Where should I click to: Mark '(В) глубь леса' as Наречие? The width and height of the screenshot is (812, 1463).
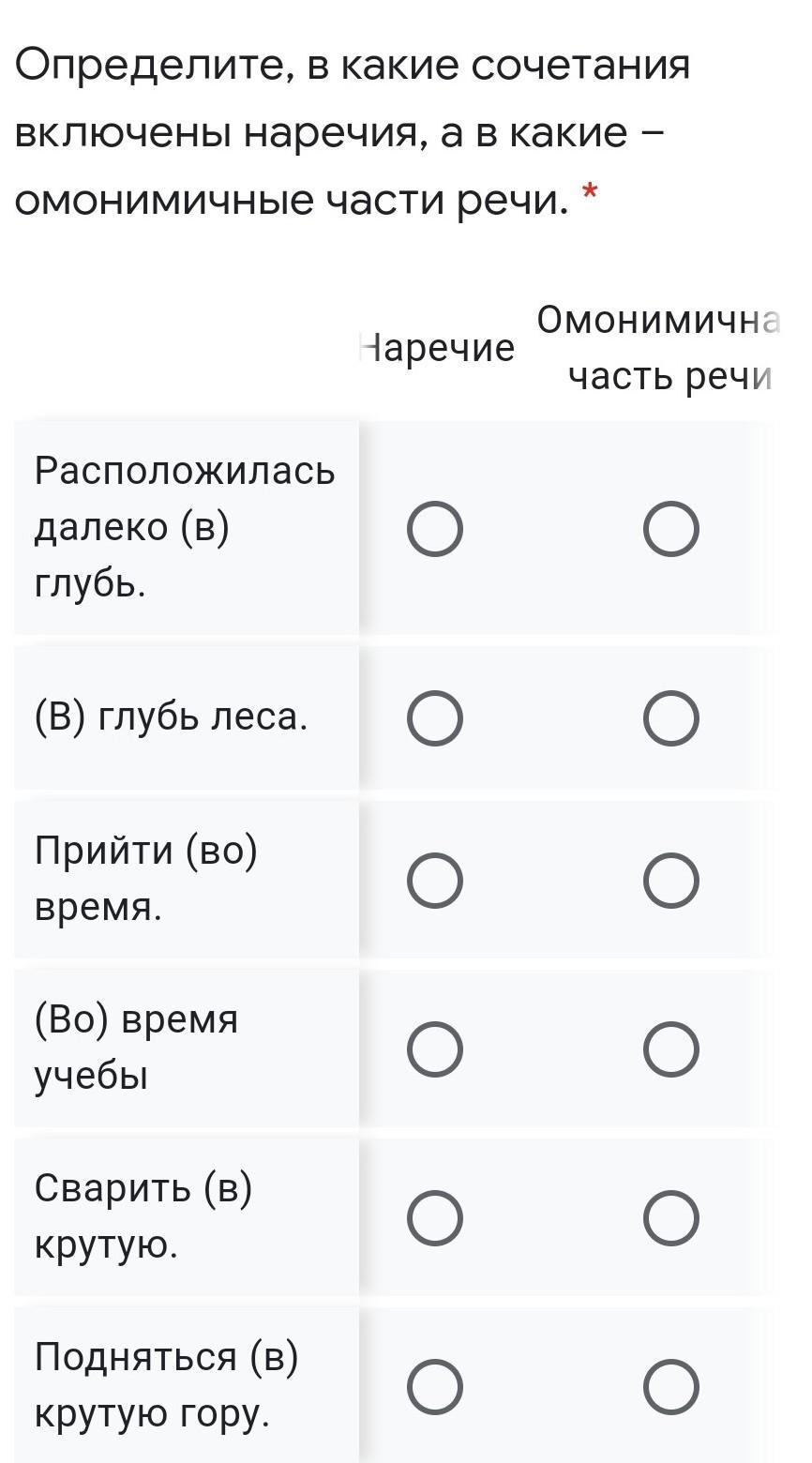tap(434, 719)
